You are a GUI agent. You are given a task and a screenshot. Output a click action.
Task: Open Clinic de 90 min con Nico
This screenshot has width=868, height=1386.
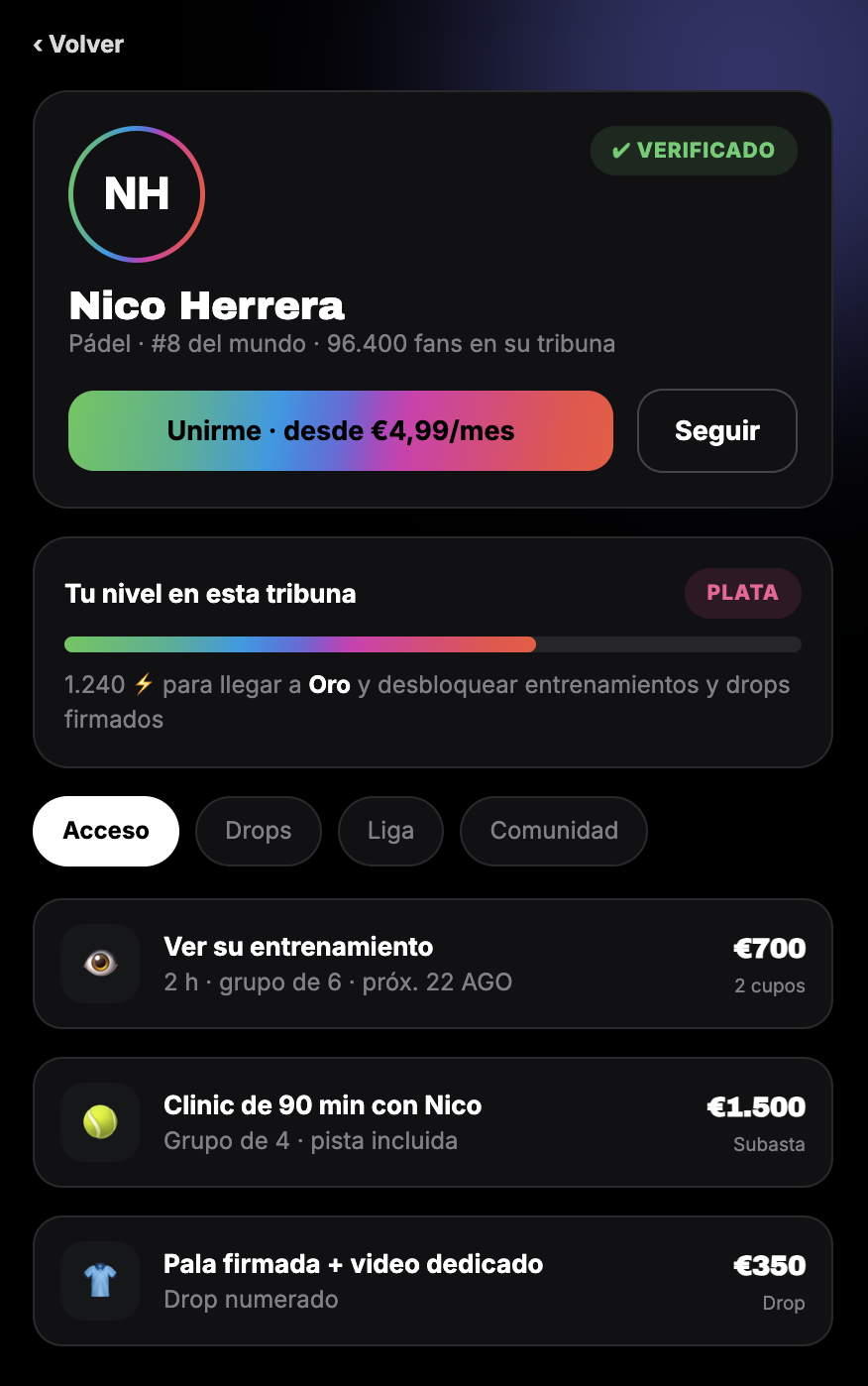pyautogui.click(x=433, y=1122)
